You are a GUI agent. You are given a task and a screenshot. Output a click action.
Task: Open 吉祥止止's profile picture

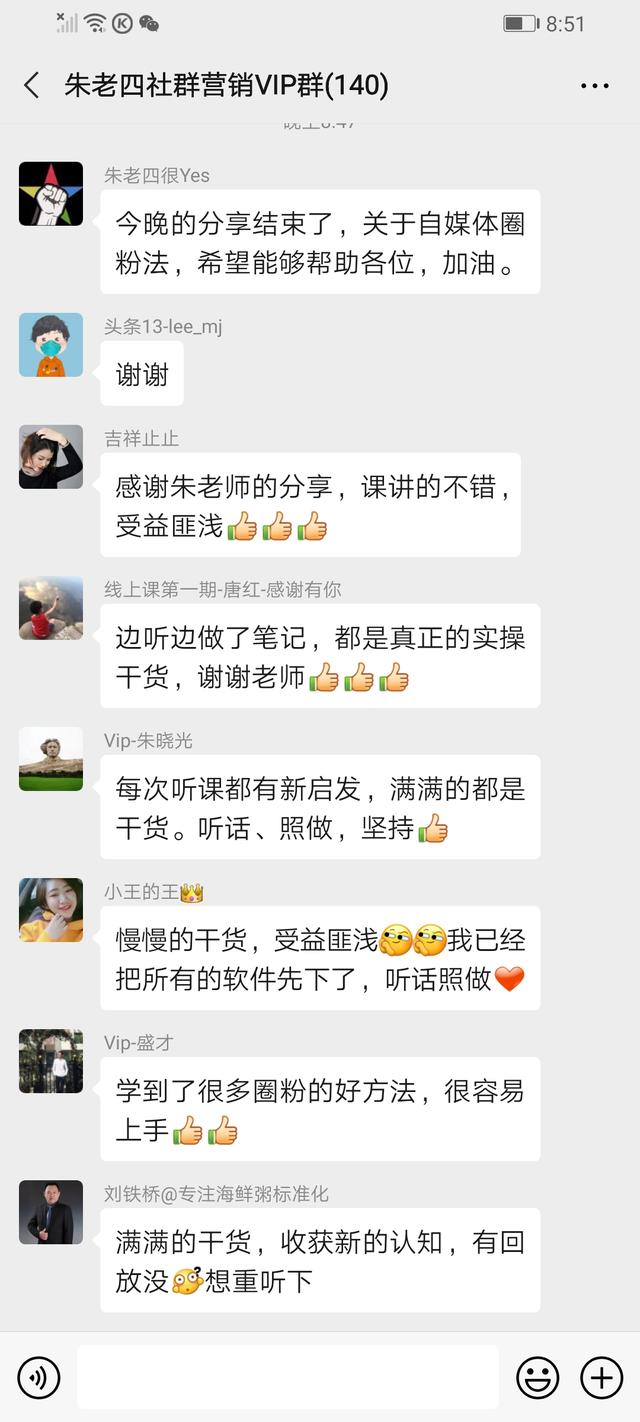pos(51,457)
